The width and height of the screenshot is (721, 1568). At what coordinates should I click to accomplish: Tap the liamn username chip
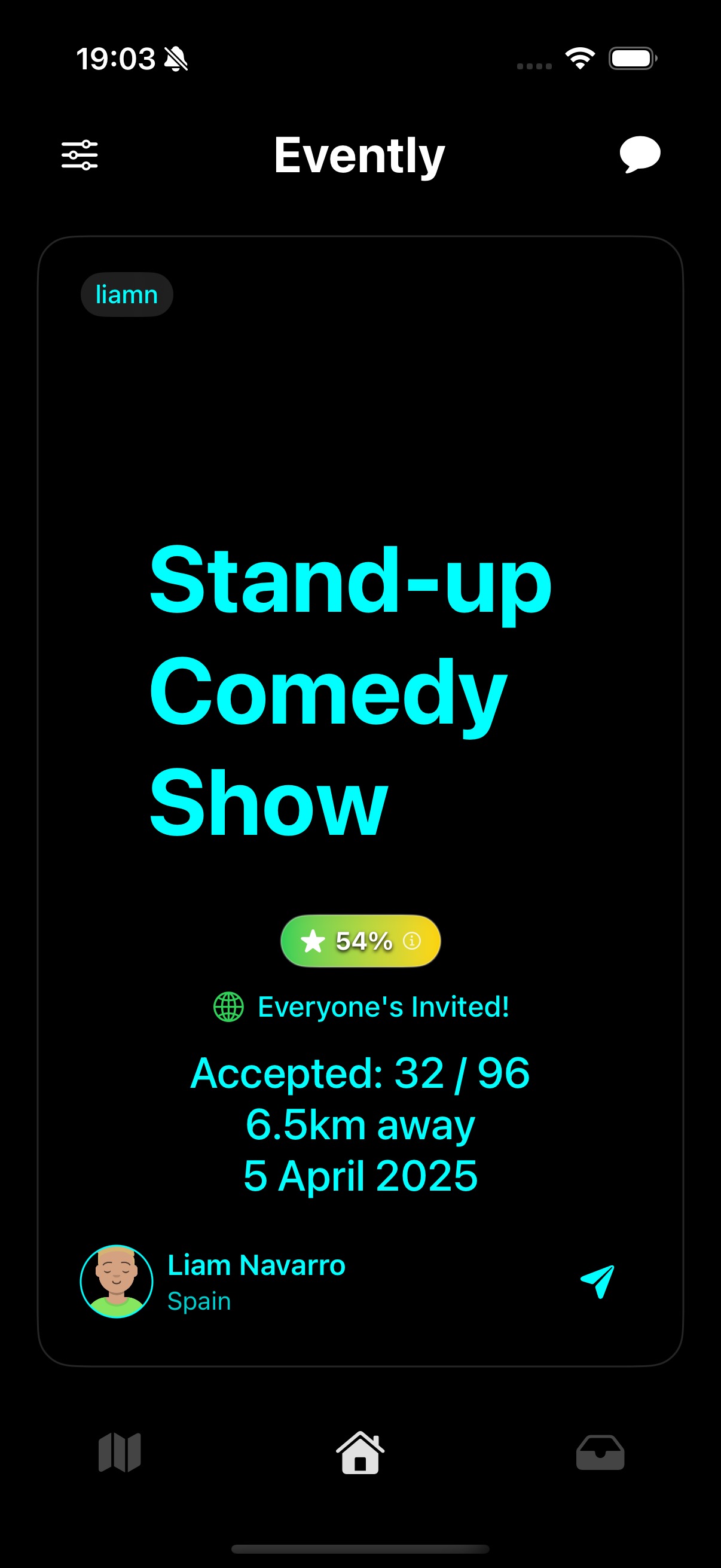point(127,295)
